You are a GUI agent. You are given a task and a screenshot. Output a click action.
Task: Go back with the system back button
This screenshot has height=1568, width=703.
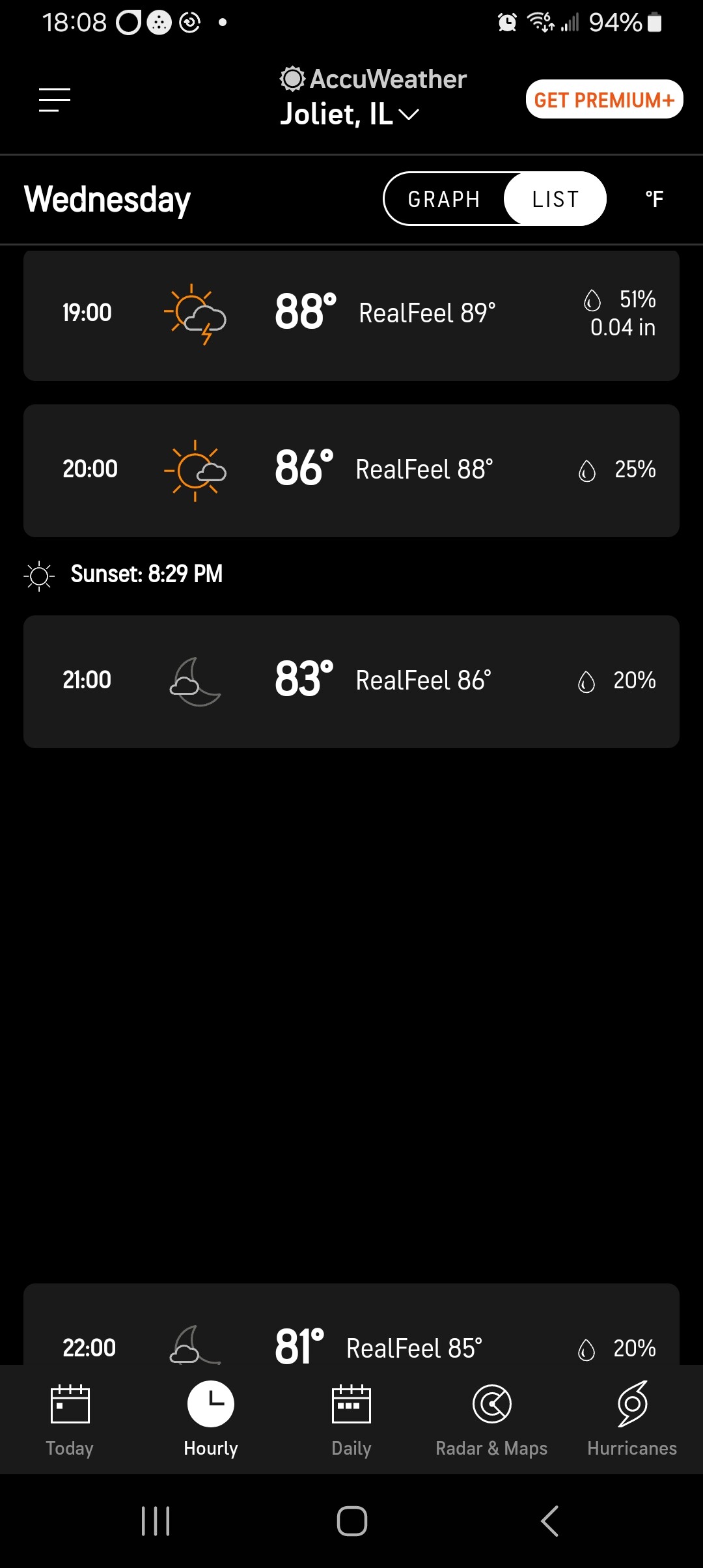(x=549, y=1521)
